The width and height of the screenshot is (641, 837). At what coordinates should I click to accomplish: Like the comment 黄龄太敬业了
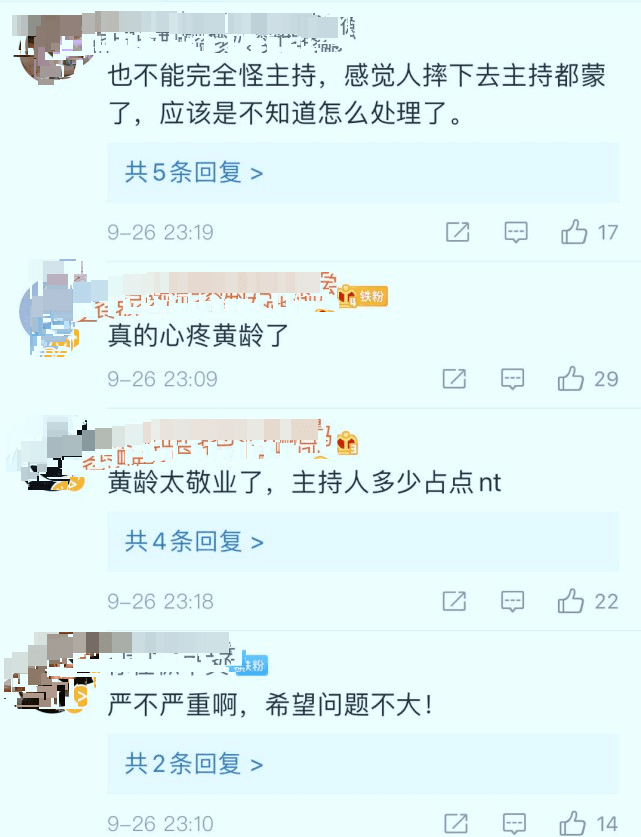[x=571, y=601]
